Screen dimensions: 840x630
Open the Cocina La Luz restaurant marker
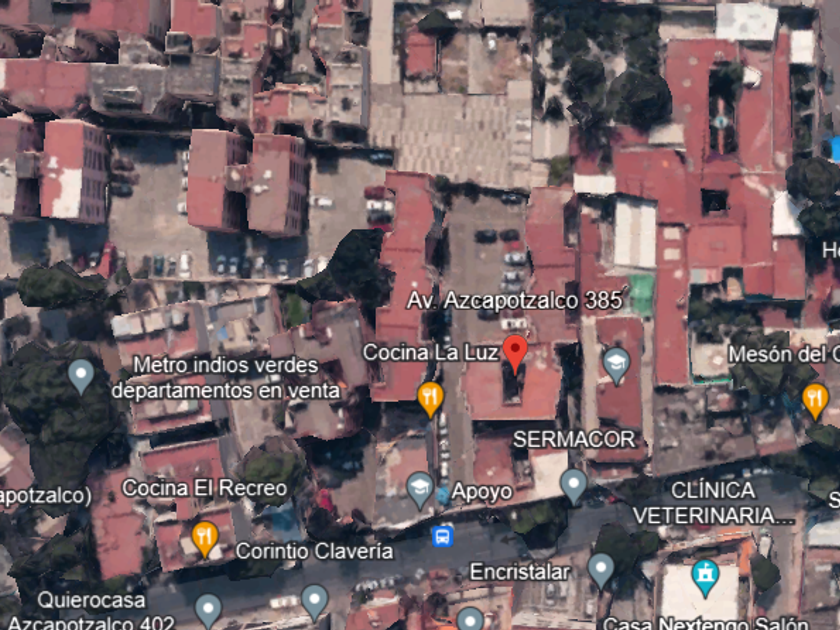pyautogui.click(x=430, y=397)
